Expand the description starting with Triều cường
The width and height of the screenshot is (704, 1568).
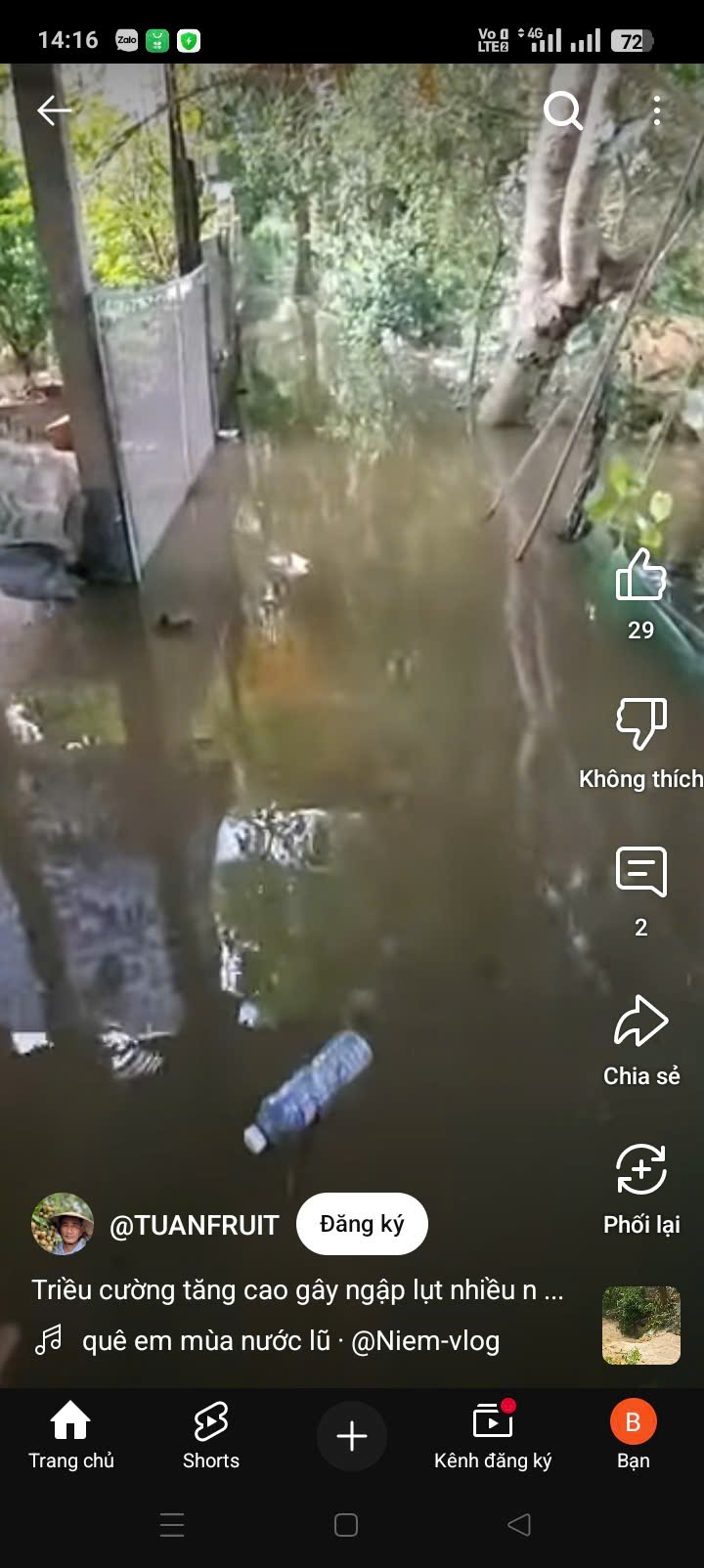(297, 1290)
